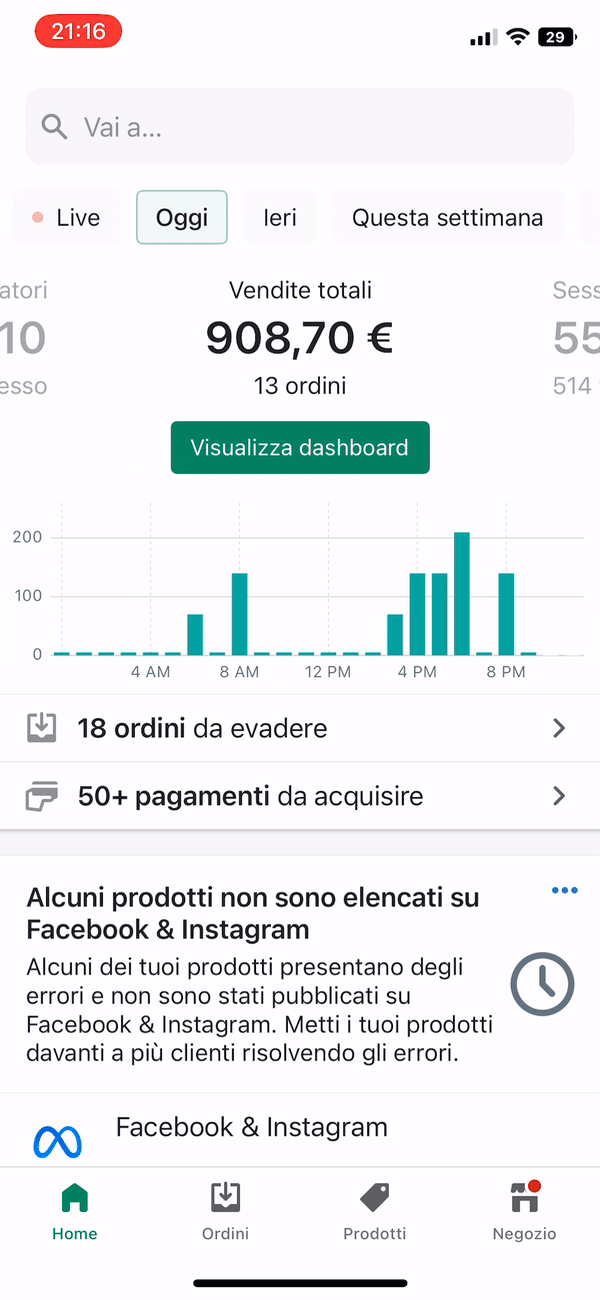Tap the 'Vai a...' search field

(x=300, y=127)
